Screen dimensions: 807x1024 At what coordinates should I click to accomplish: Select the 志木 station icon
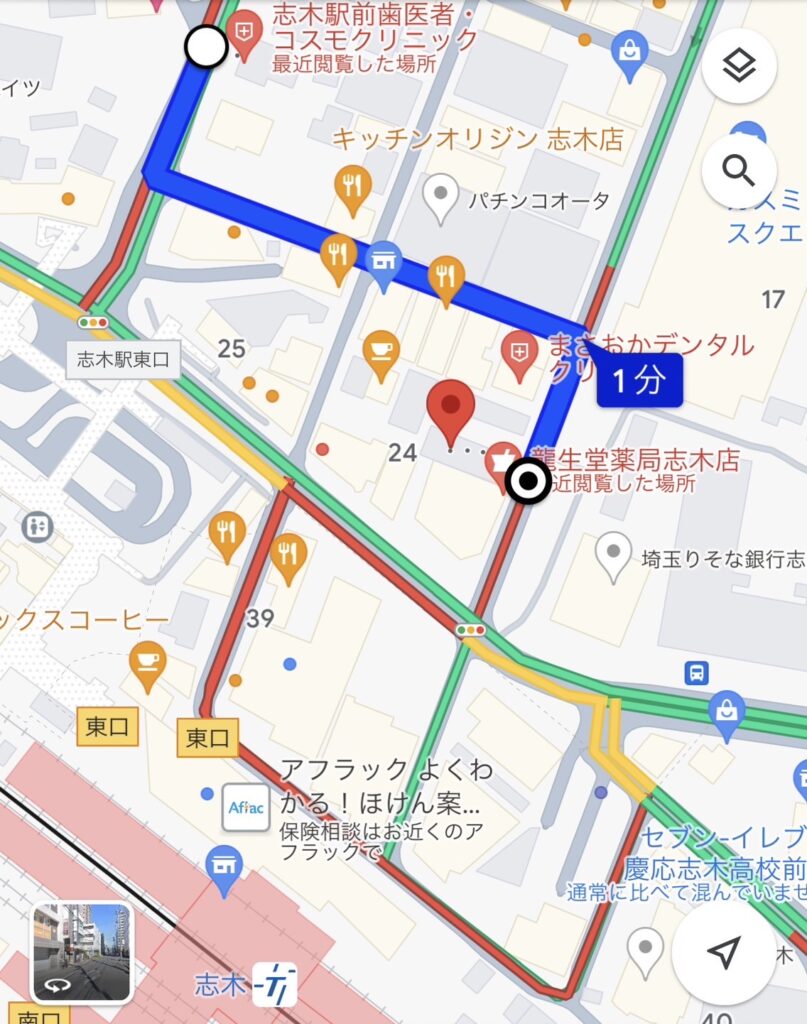(270, 986)
